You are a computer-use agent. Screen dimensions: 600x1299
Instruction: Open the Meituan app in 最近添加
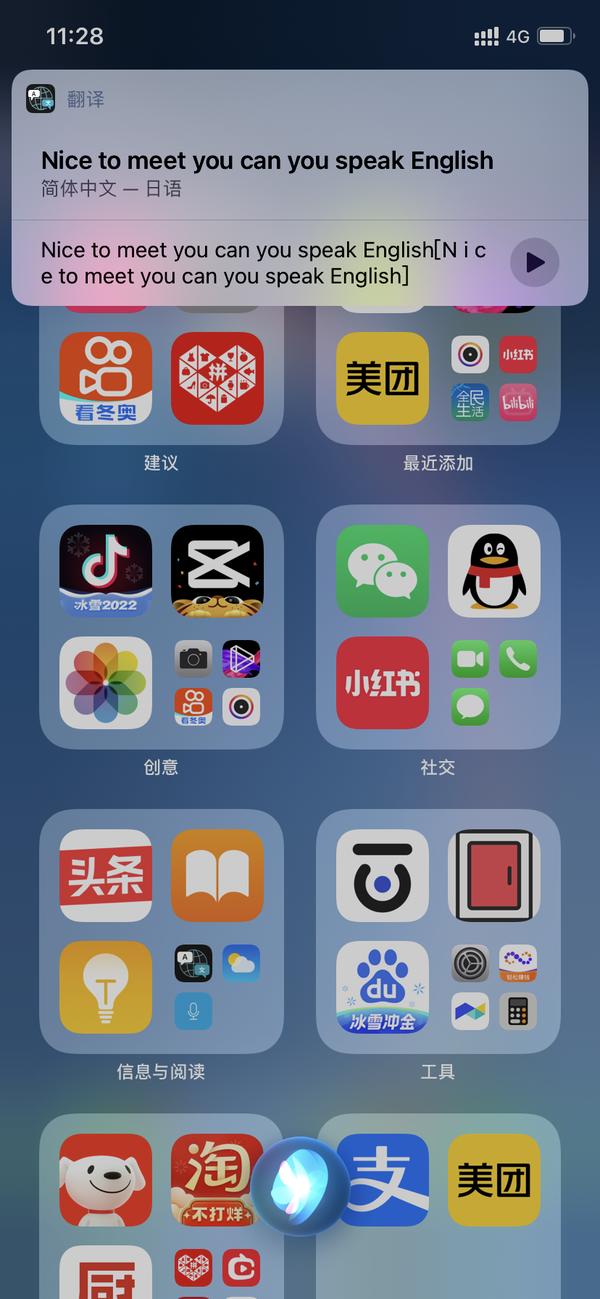pos(382,379)
